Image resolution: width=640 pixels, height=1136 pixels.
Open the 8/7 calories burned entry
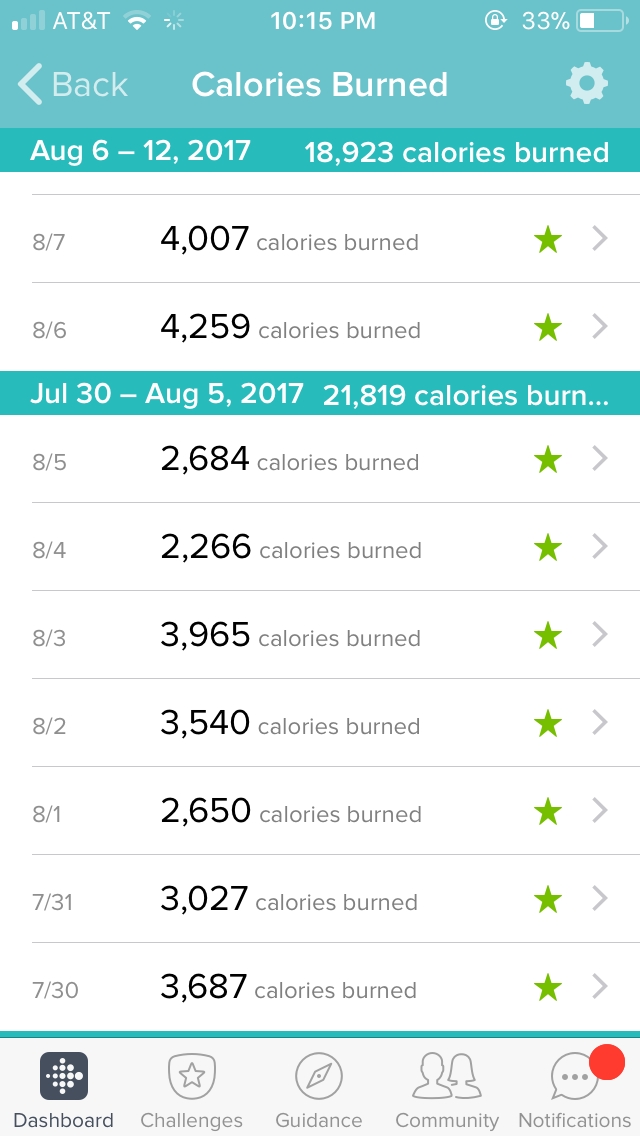320,239
